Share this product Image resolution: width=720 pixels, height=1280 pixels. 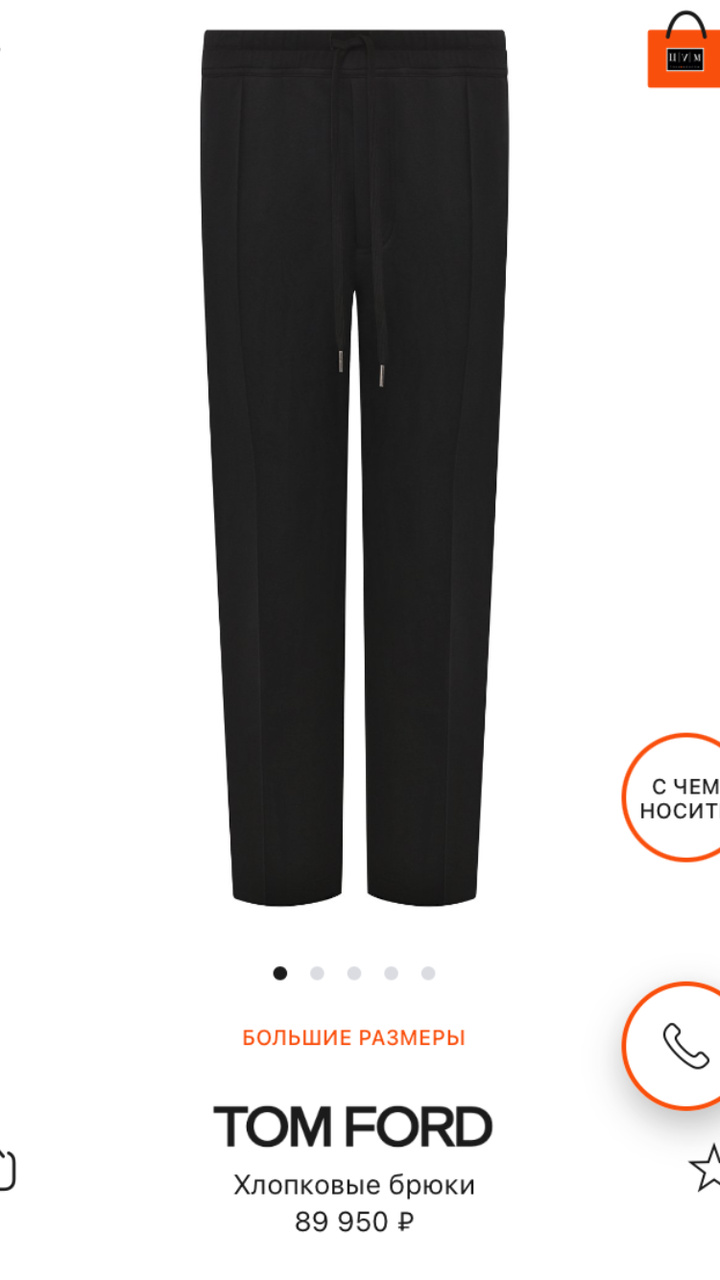tap(7, 1168)
